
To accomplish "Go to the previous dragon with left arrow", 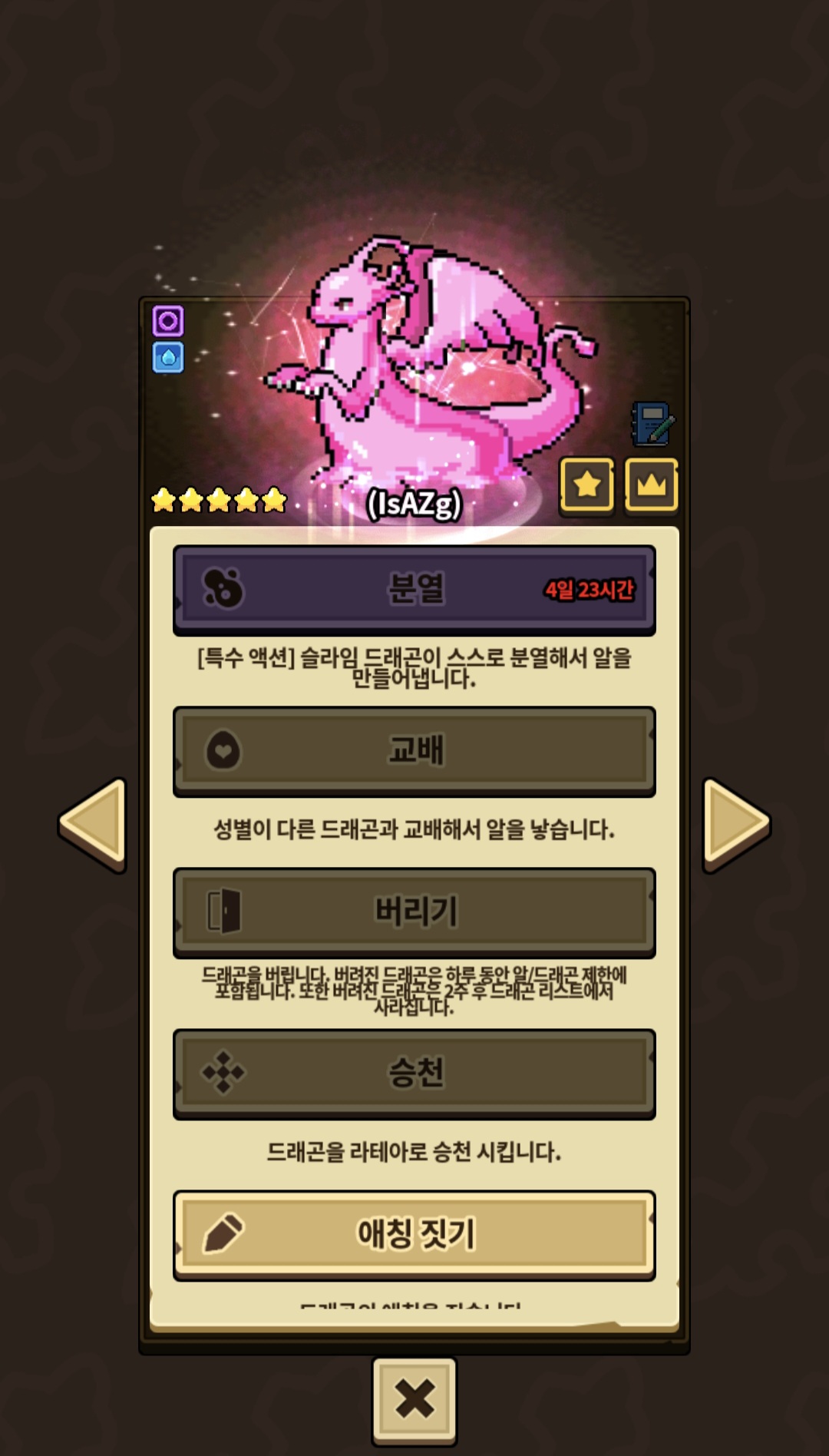I will click(94, 824).
